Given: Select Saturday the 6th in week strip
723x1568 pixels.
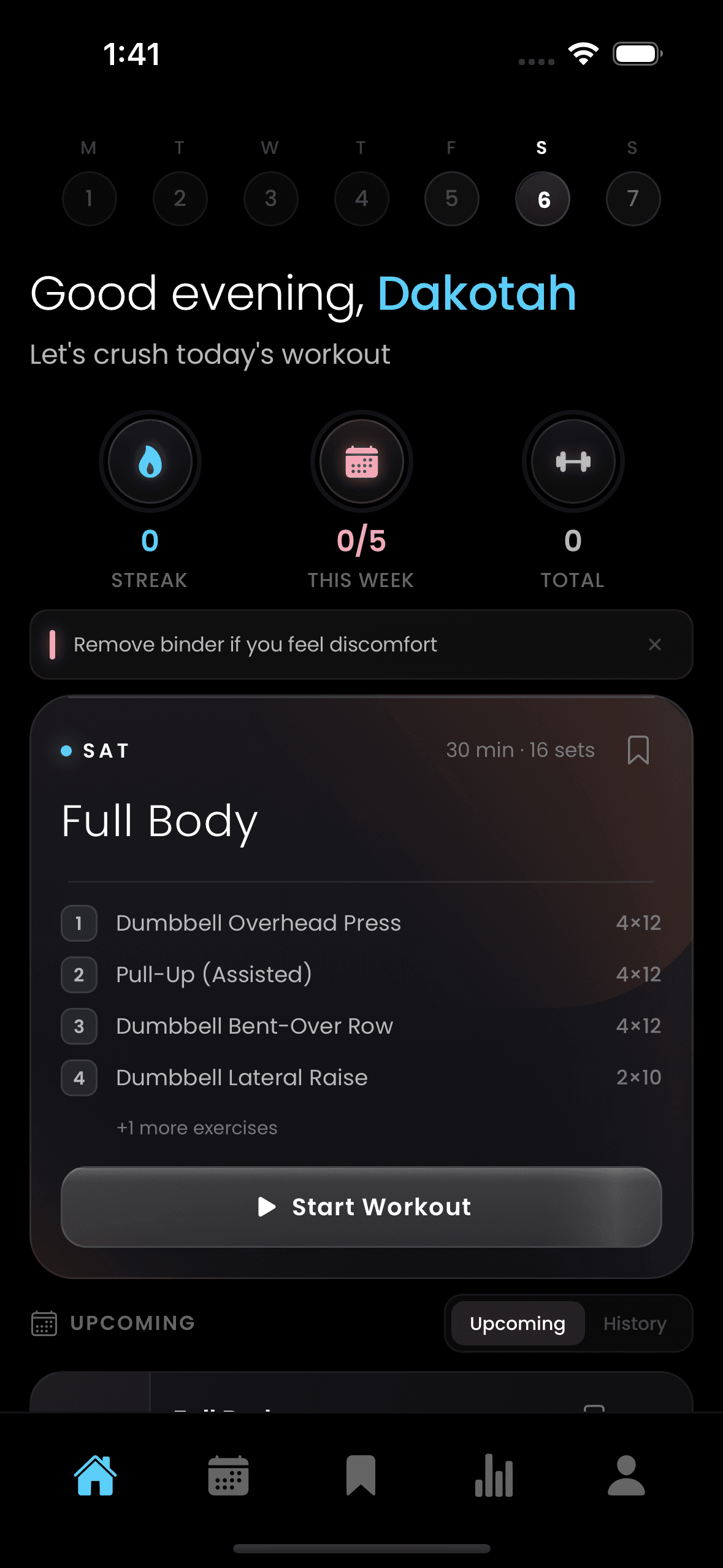Looking at the screenshot, I should pos(543,198).
